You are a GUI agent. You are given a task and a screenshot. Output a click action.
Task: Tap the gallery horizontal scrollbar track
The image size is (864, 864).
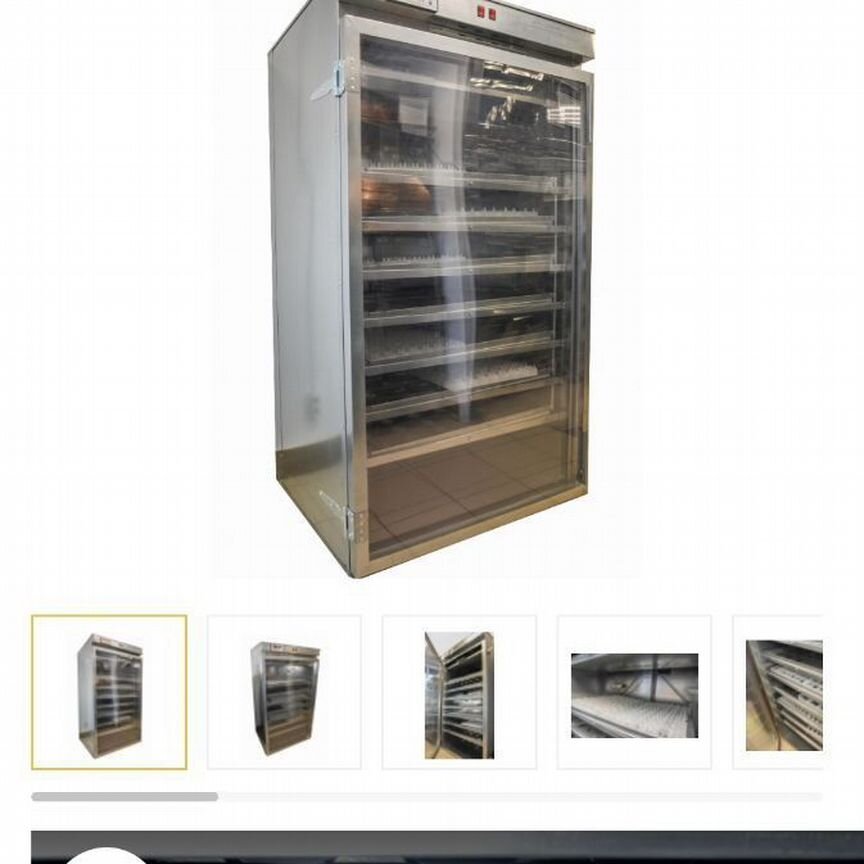pyautogui.click(x=520, y=797)
